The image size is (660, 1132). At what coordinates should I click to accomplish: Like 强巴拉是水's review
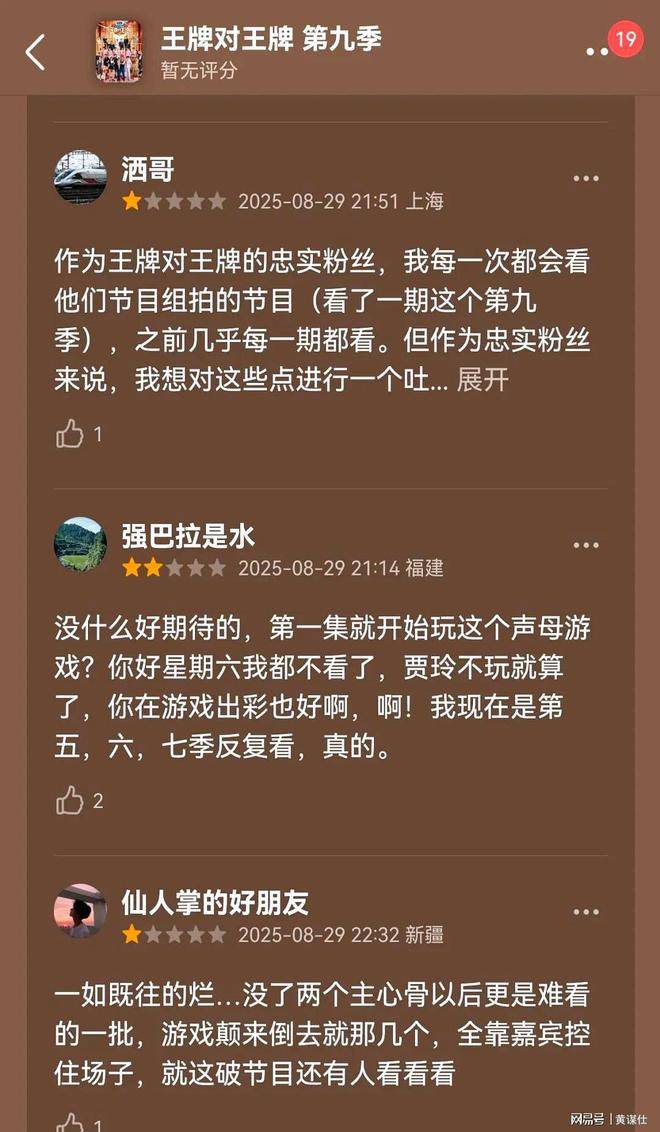[70, 800]
